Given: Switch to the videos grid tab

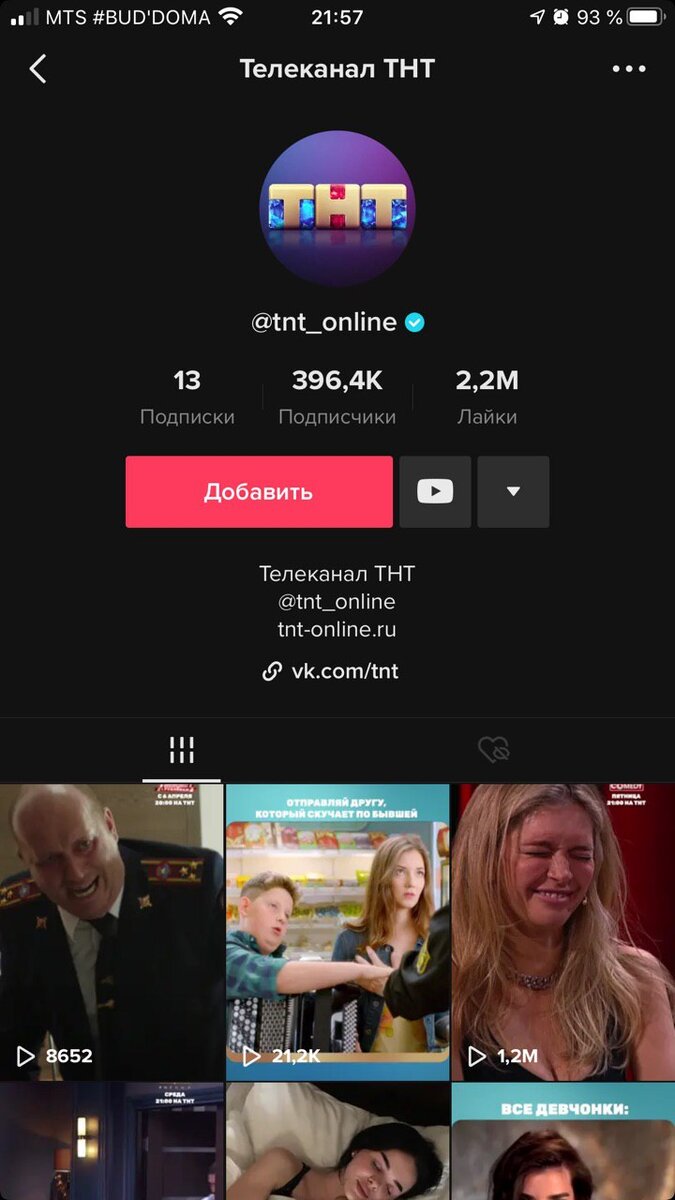Looking at the screenshot, I should [181, 749].
